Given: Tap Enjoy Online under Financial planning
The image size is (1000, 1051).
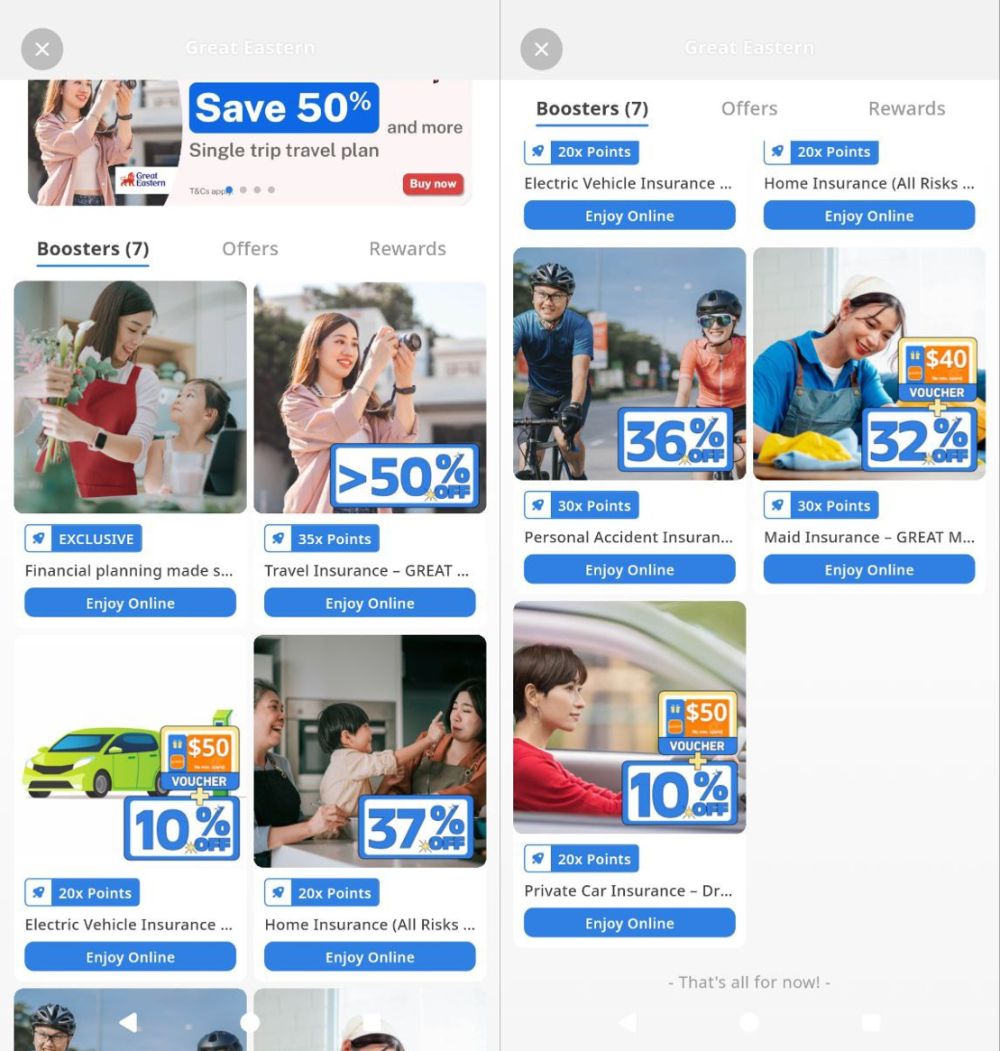Looking at the screenshot, I should pyautogui.click(x=130, y=603).
